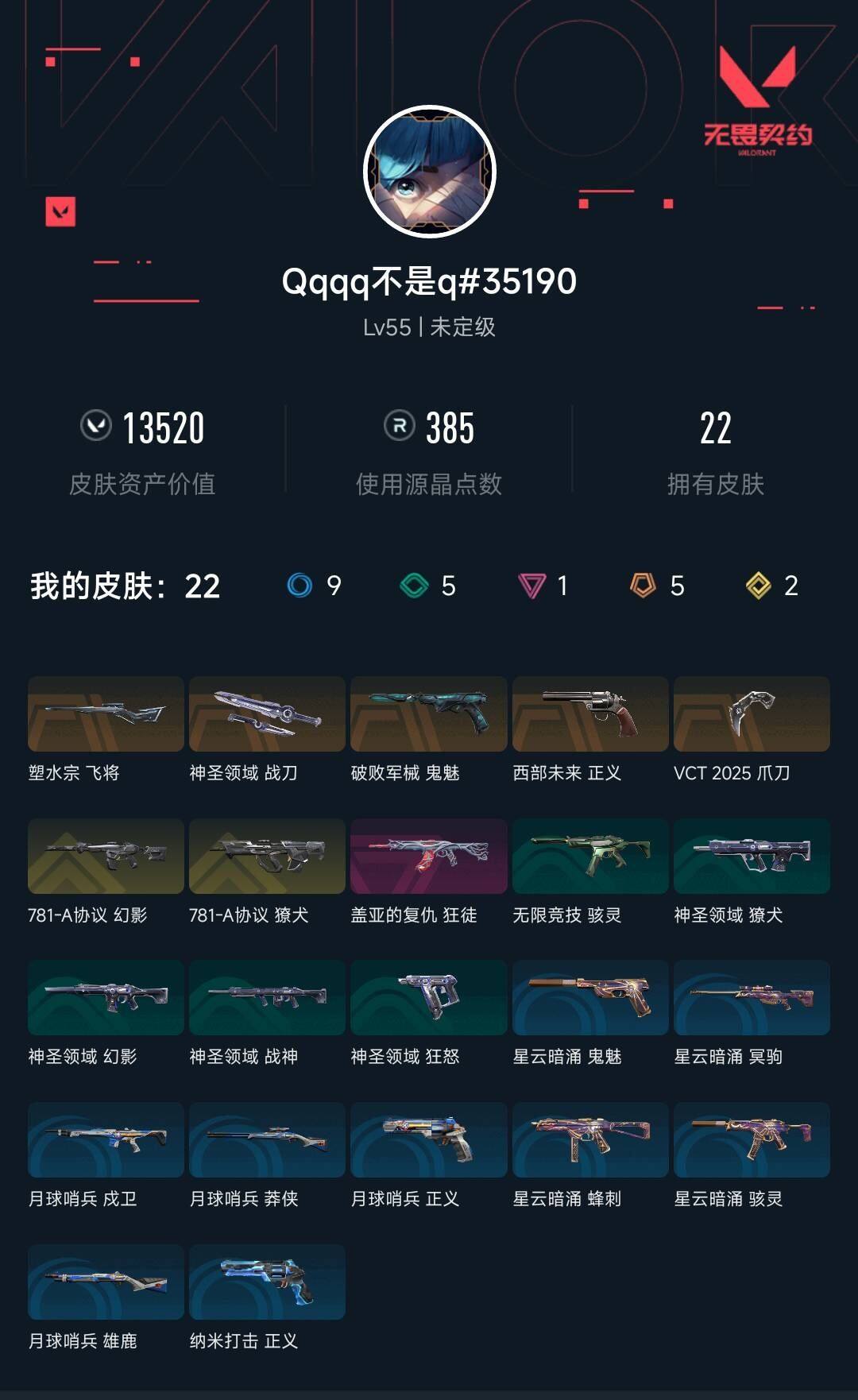Click the small red Valorant emblem top left
Screen dimensions: 858x1400
pyautogui.click(x=62, y=213)
